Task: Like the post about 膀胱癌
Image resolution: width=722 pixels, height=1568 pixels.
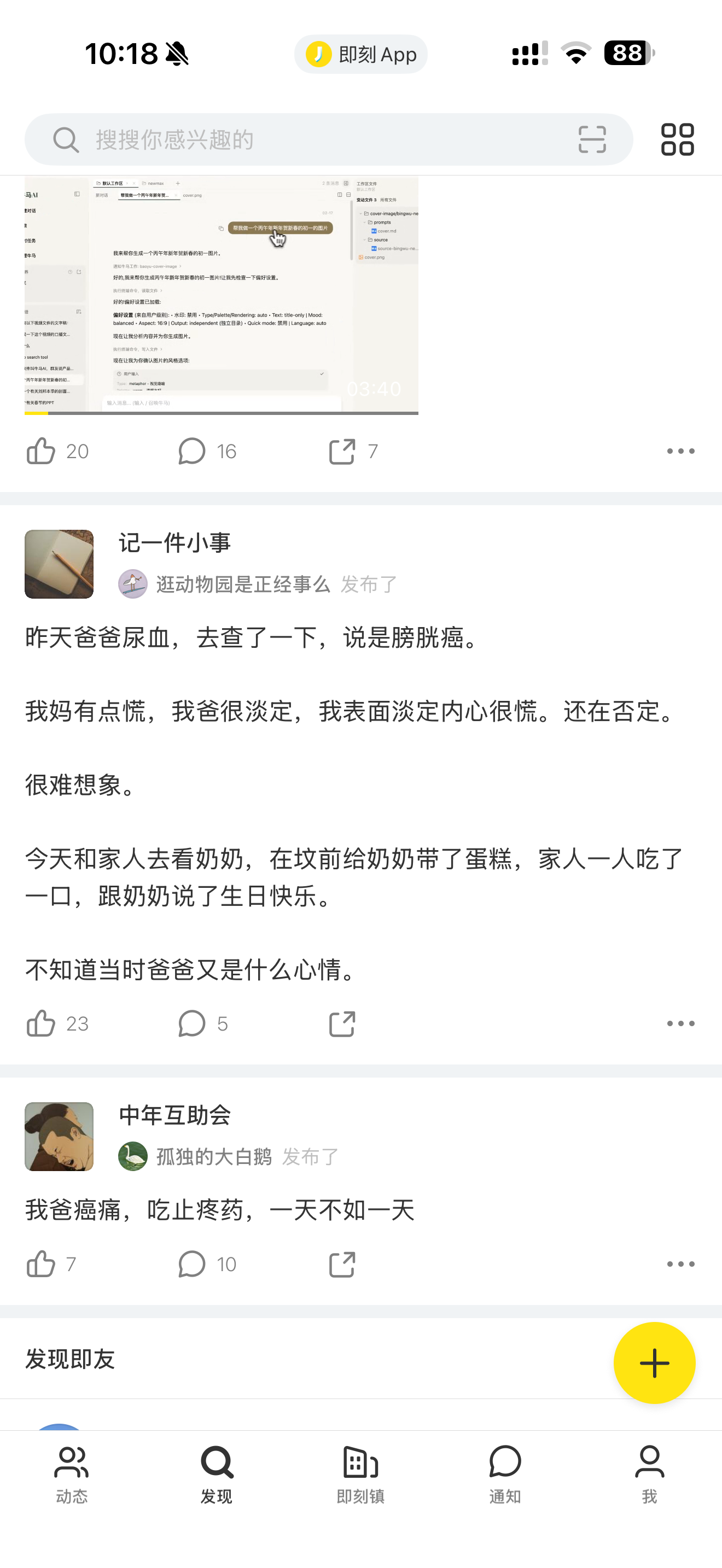Action: 42,1023
